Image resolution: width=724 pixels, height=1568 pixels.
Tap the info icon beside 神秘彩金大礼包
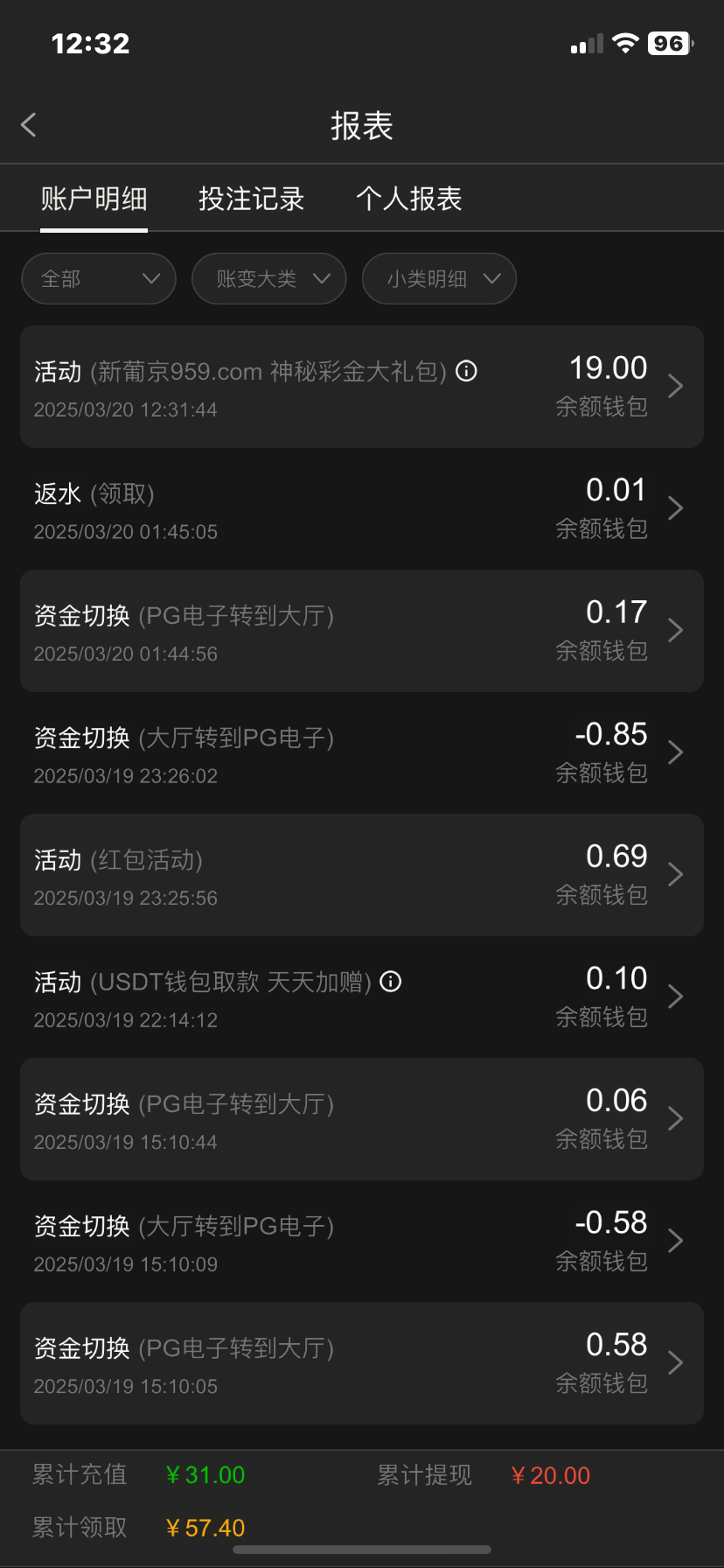click(467, 371)
